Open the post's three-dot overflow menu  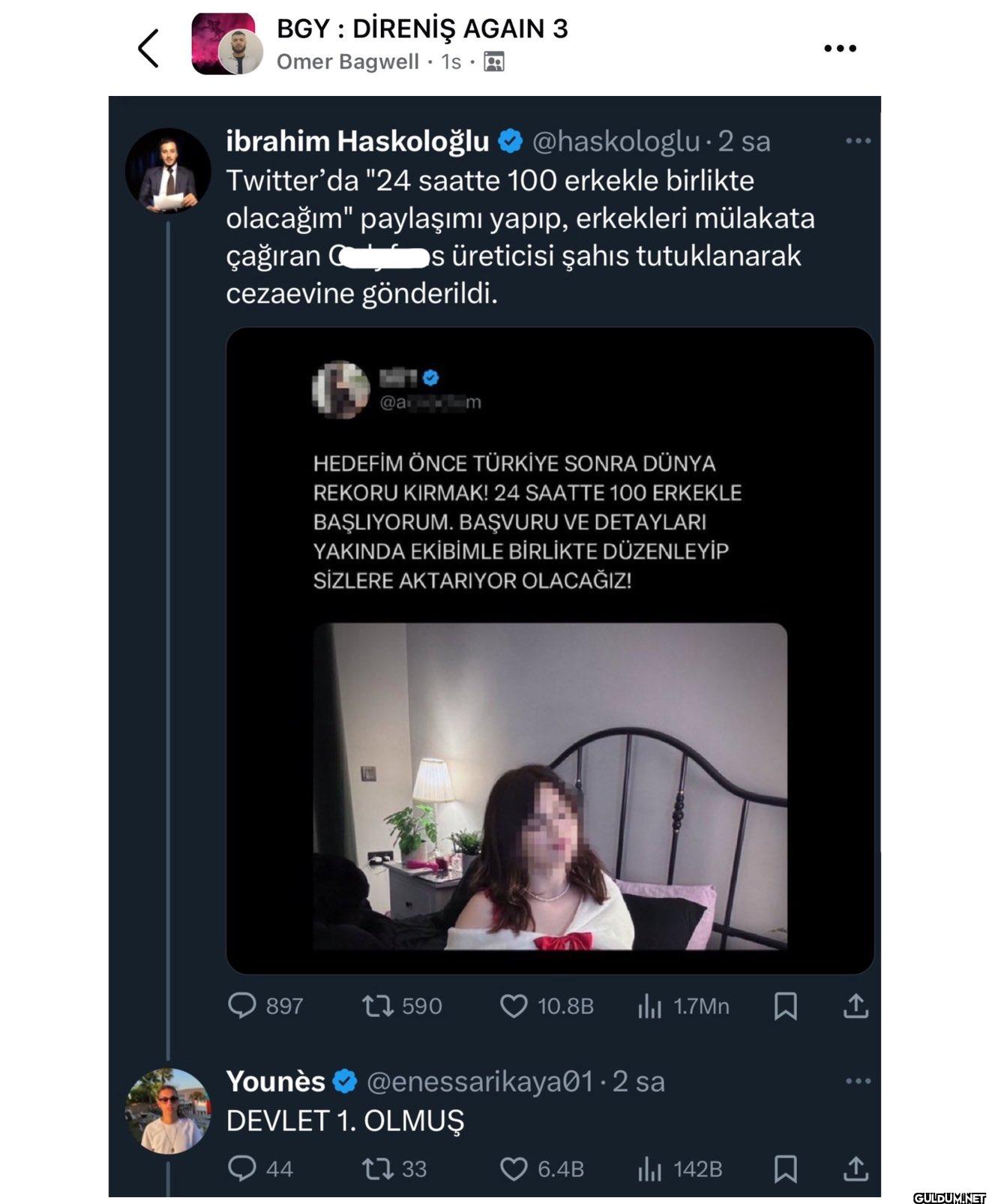point(840,49)
